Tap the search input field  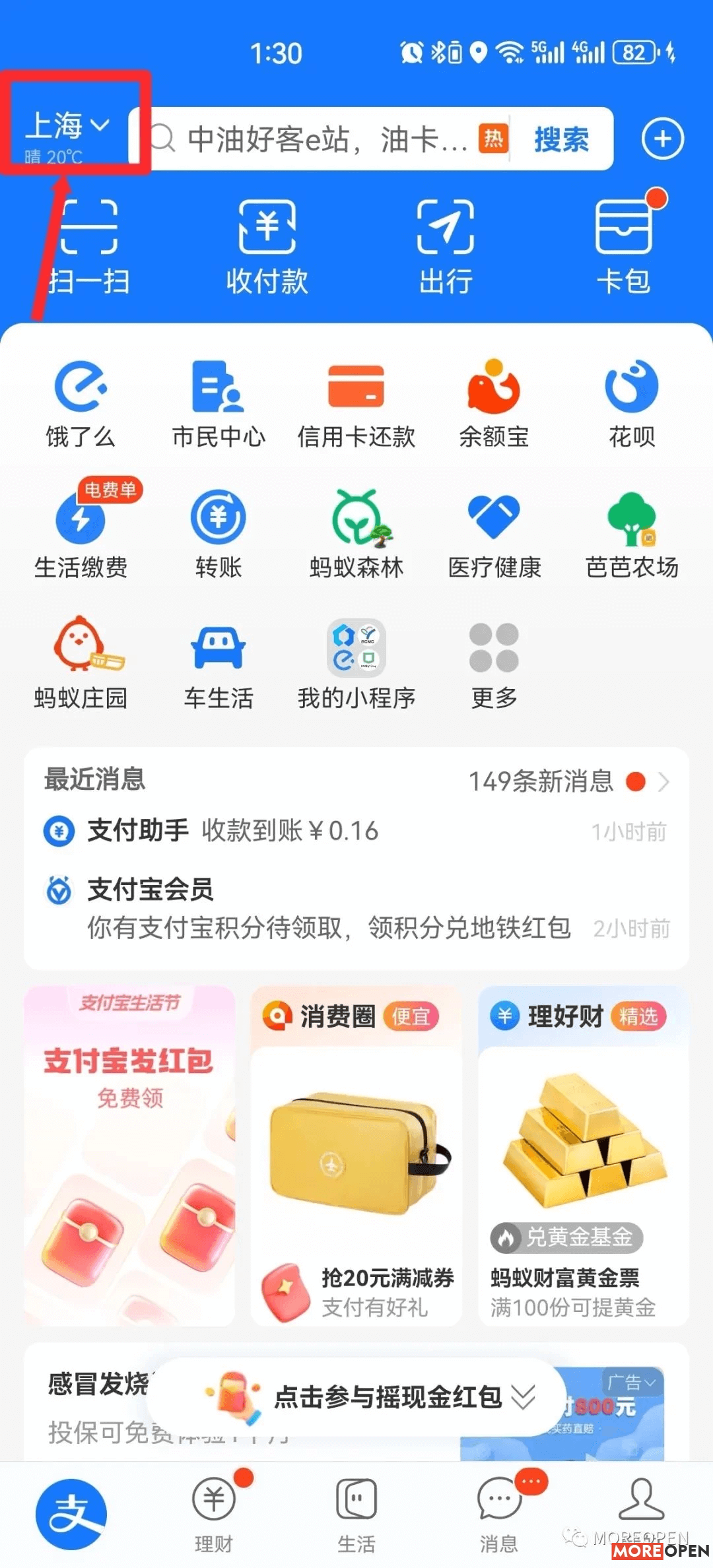(x=330, y=140)
